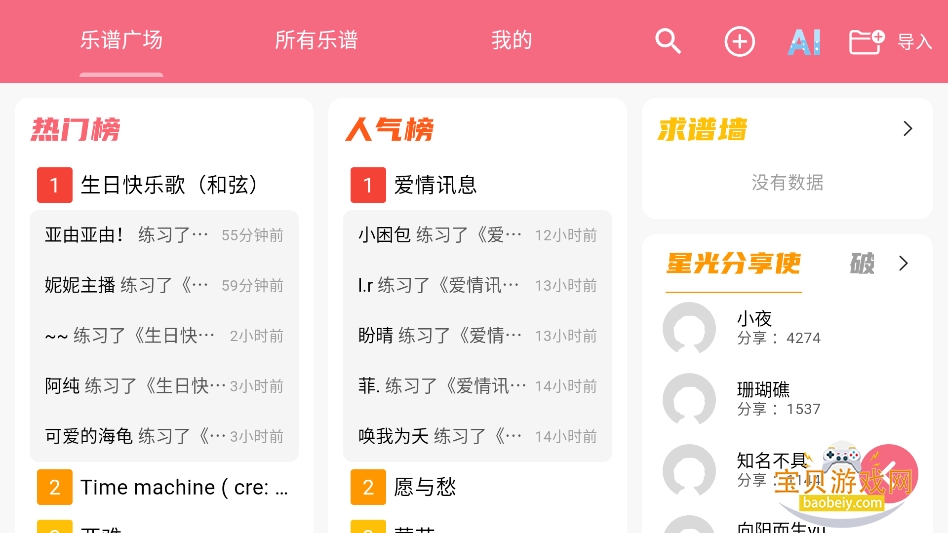
Task: Open the AI feature
Action: (x=804, y=41)
